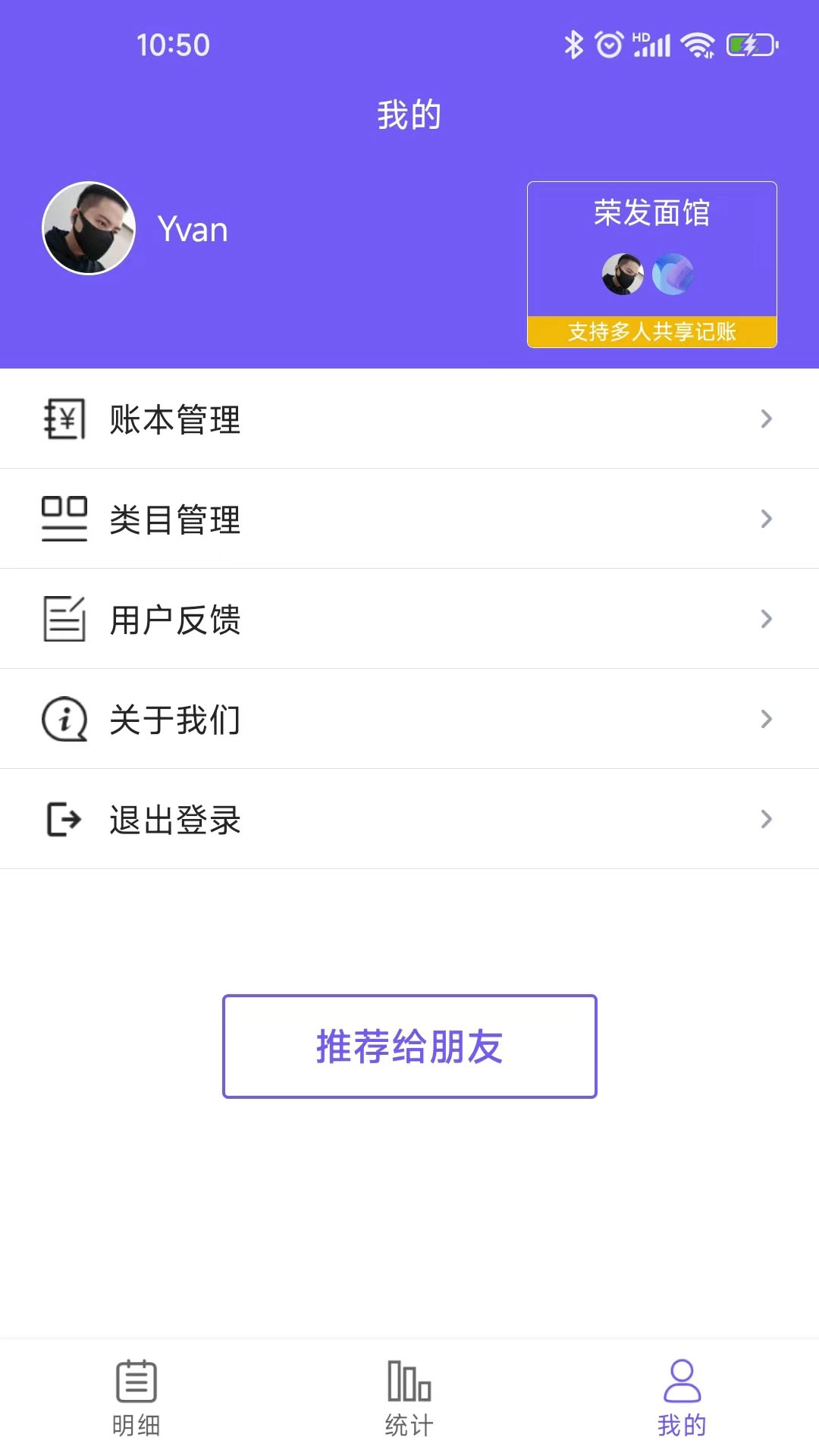Expand the 类目管理 row chevron
This screenshot has height=1456, width=819.
coord(765,519)
